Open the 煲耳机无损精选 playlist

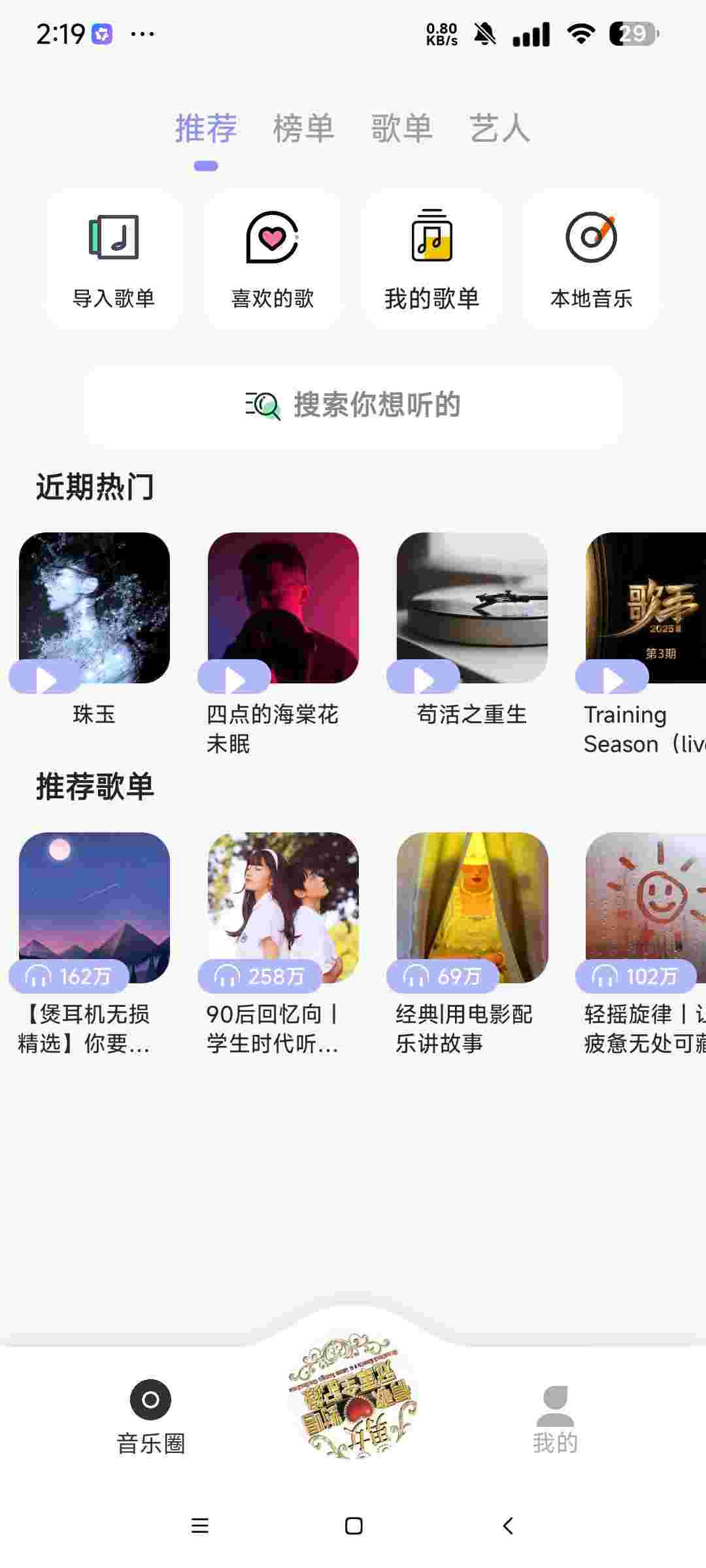click(x=94, y=908)
